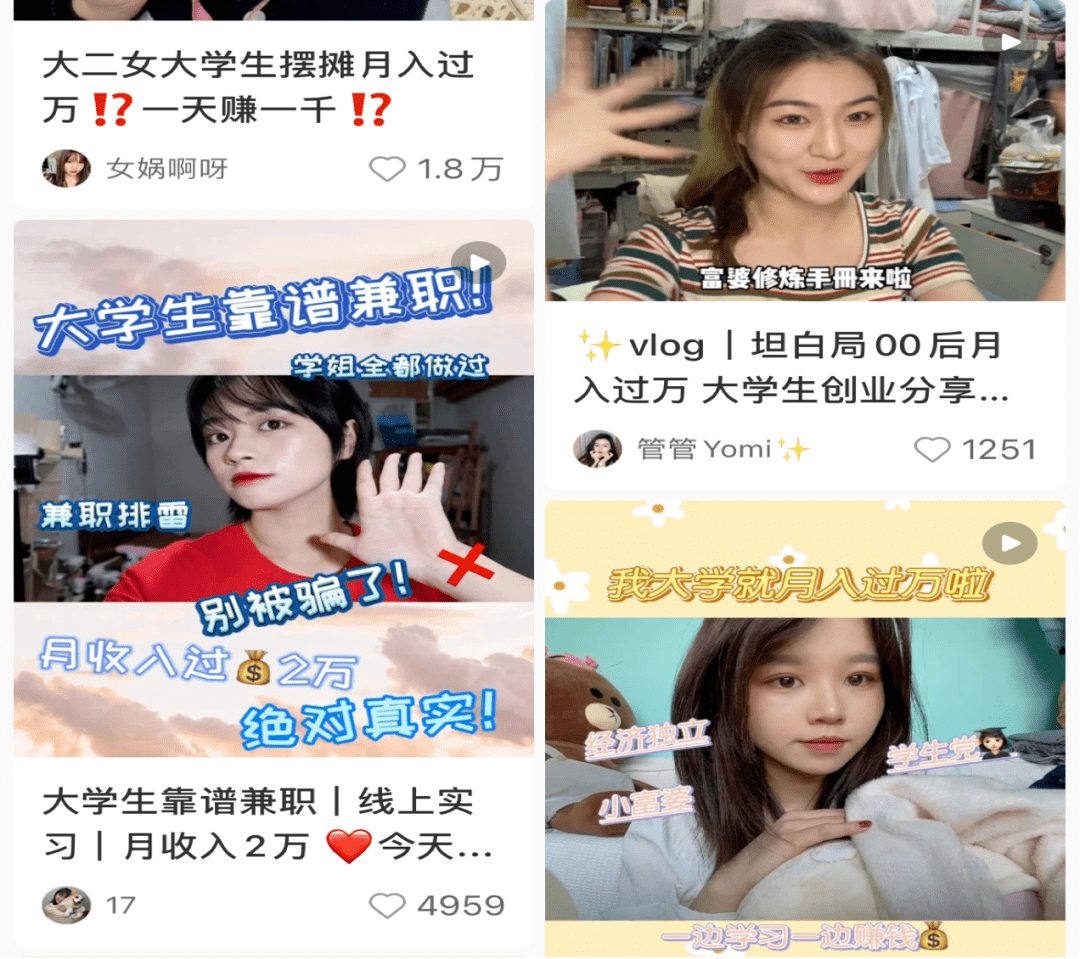Like the post by 女娲啊呀
1080x959 pixels.
(x=388, y=169)
